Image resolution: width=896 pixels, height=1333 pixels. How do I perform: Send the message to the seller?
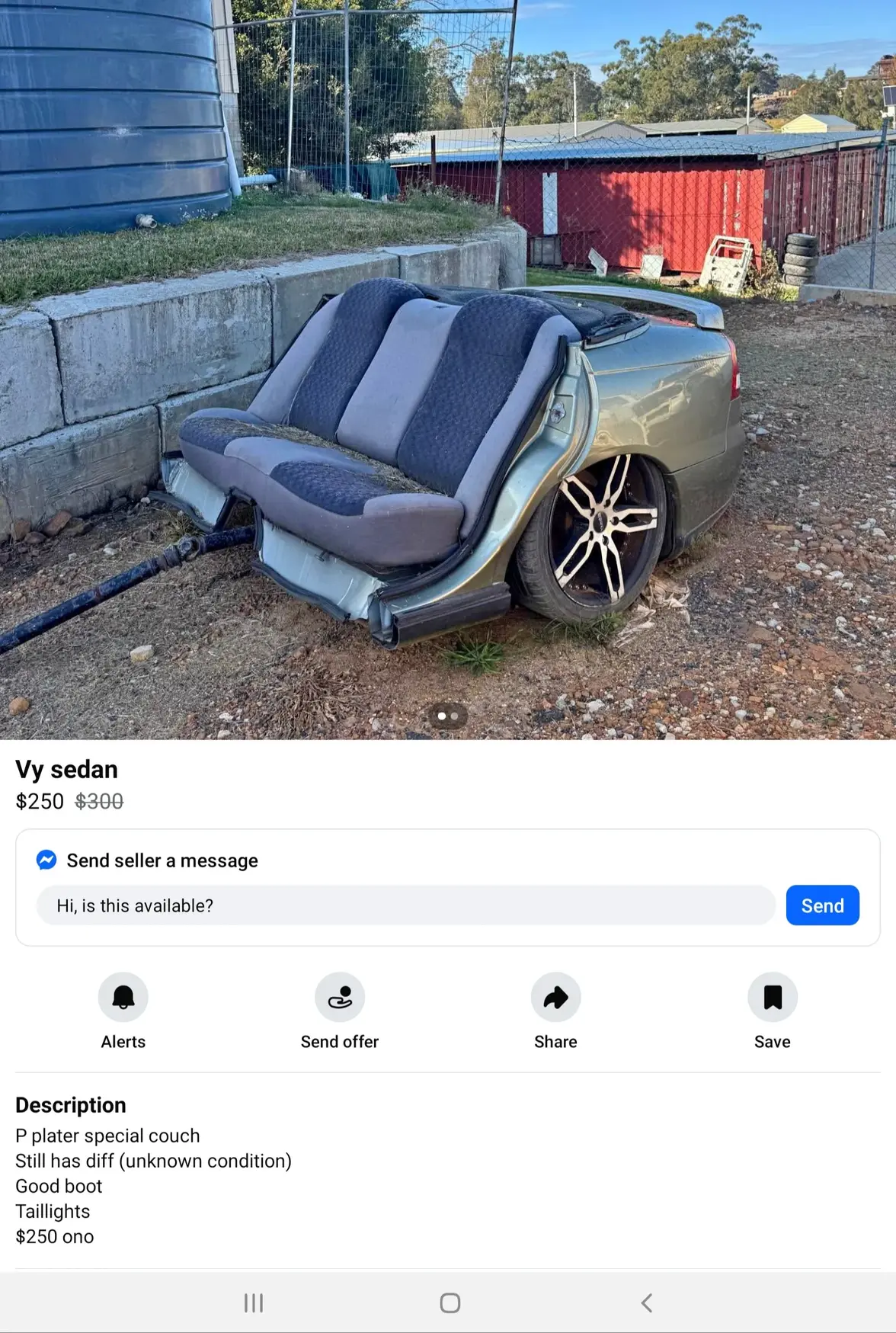point(822,905)
